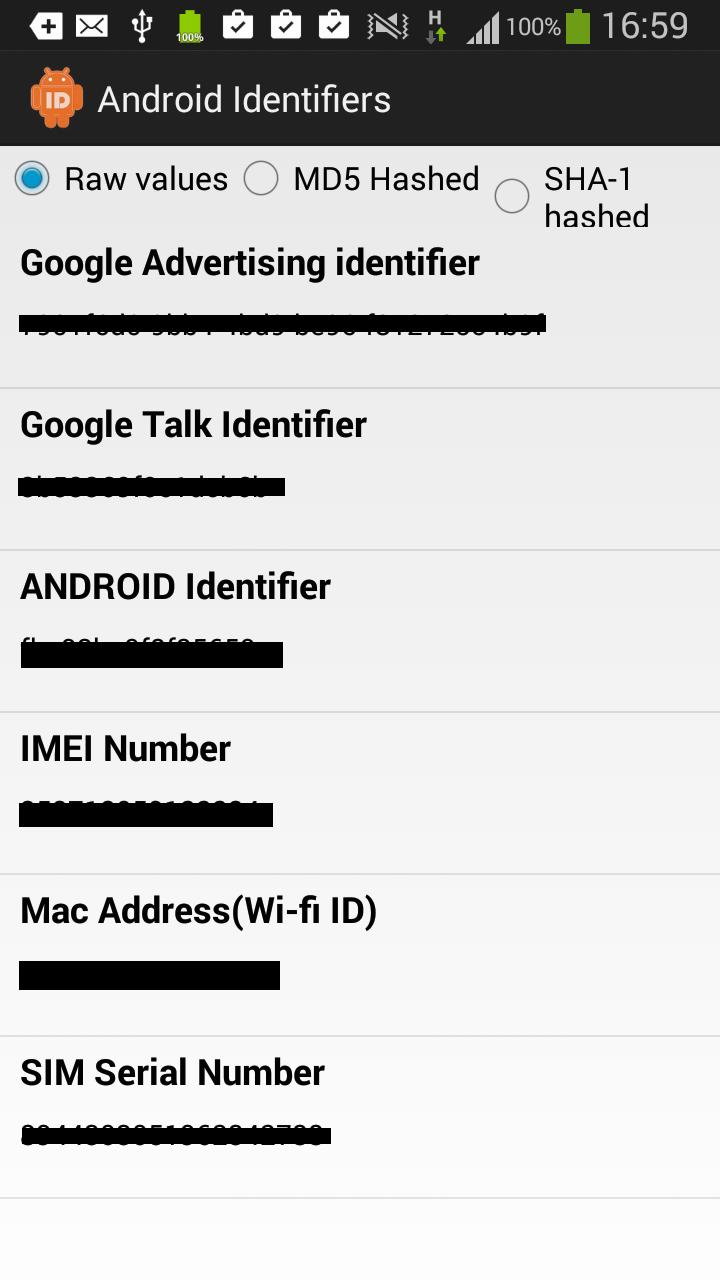Tap the Android Identifiers robot app icon
720x1280 pixels.
[x=55, y=98]
